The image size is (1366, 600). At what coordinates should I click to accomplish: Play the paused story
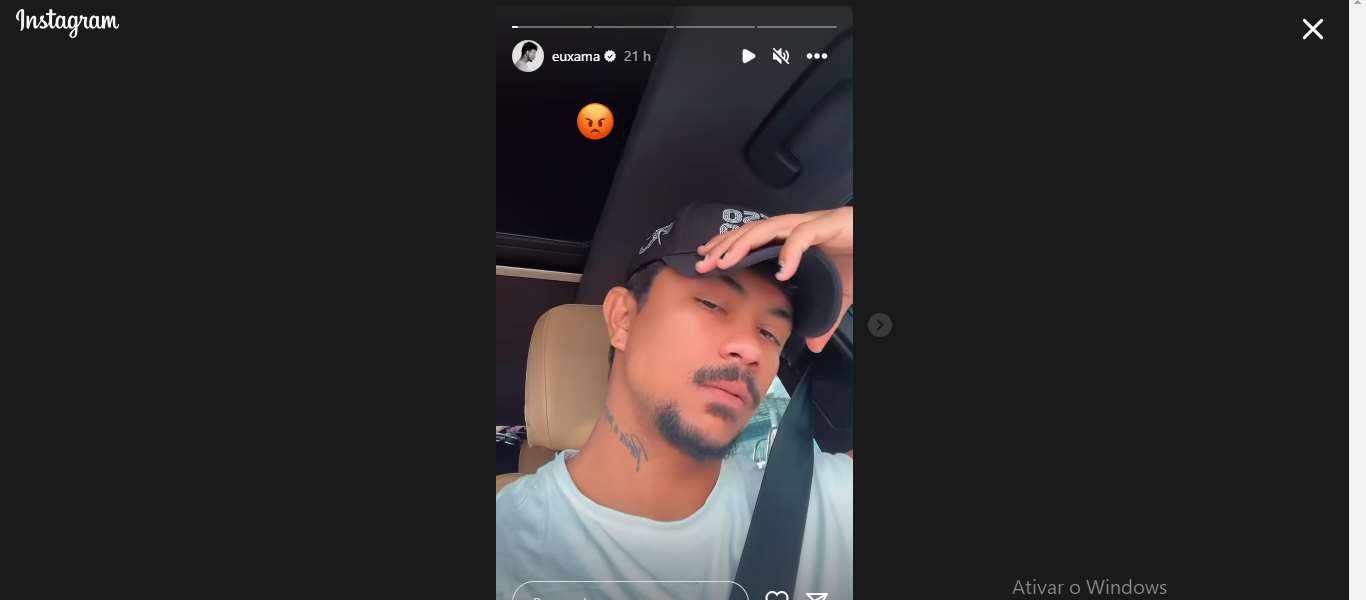pyautogui.click(x=748, y=56)
